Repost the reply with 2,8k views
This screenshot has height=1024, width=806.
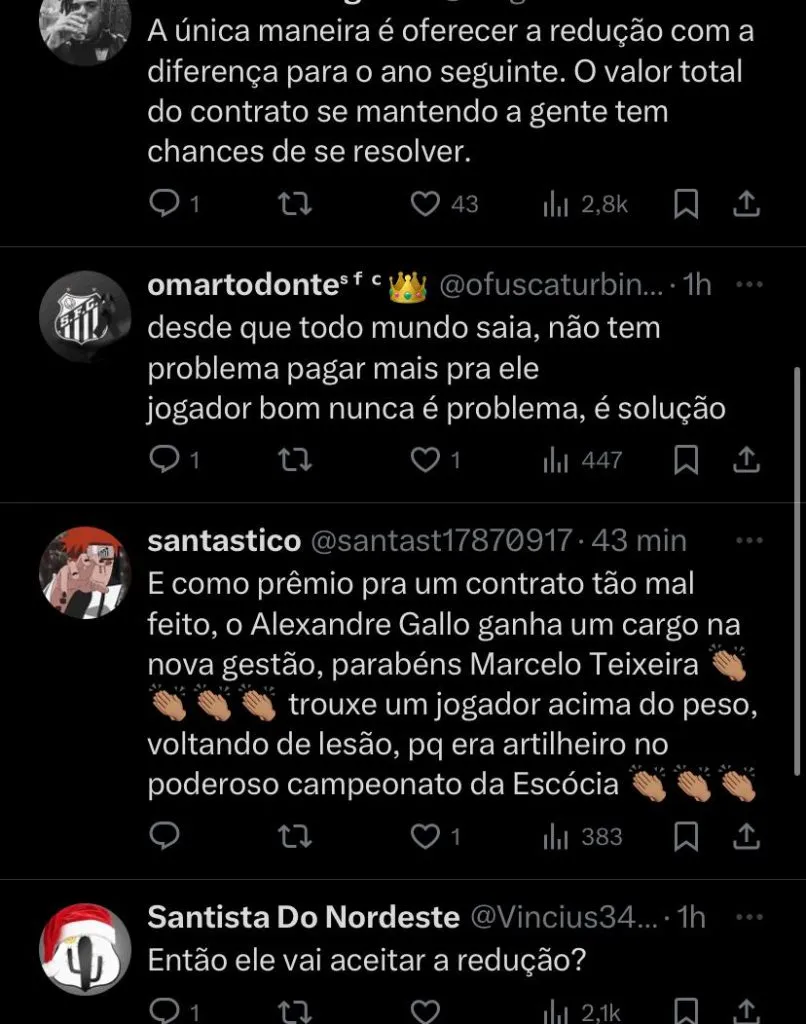(294, 204)
